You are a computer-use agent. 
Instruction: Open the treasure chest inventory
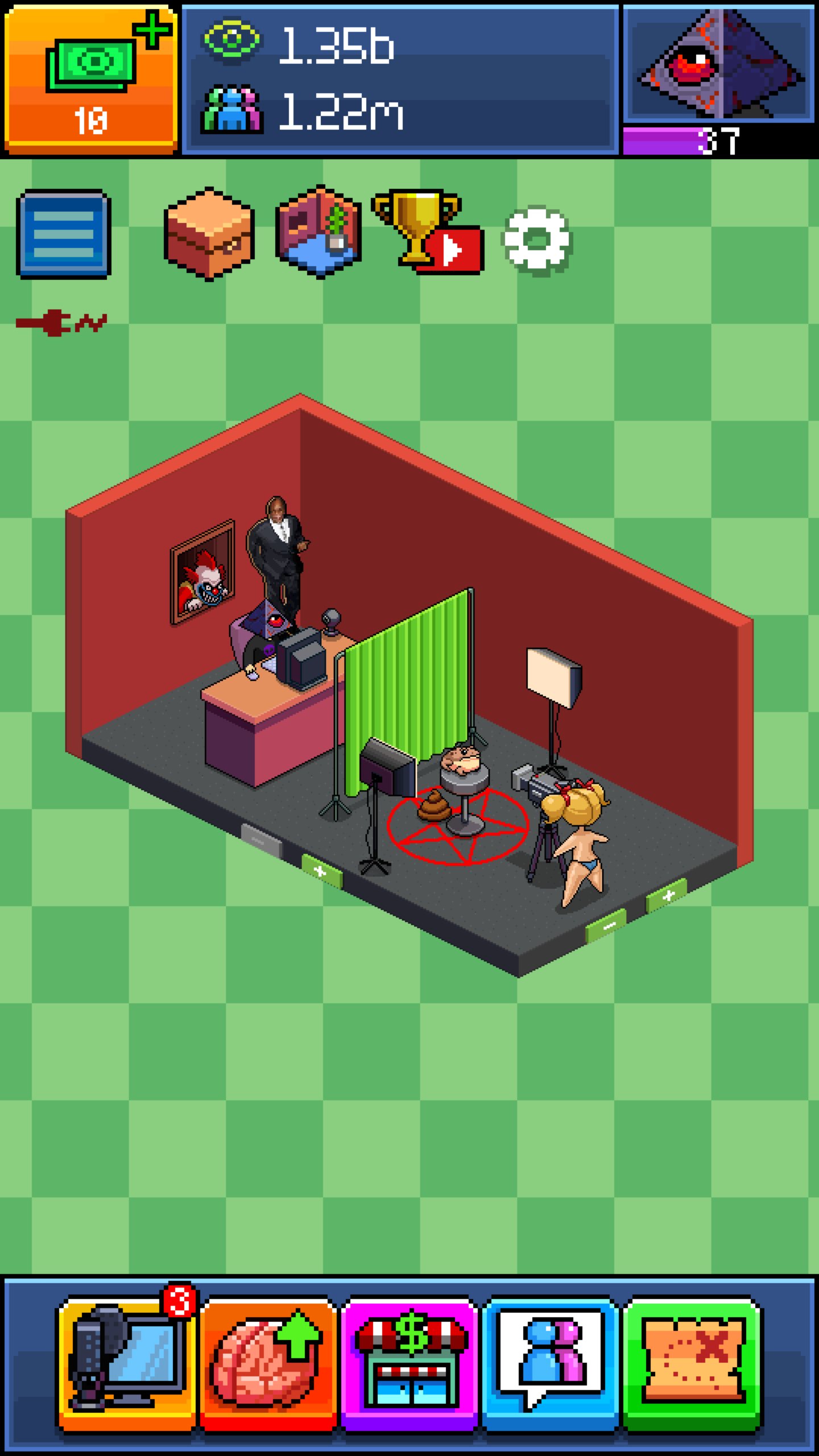[209, 233]
